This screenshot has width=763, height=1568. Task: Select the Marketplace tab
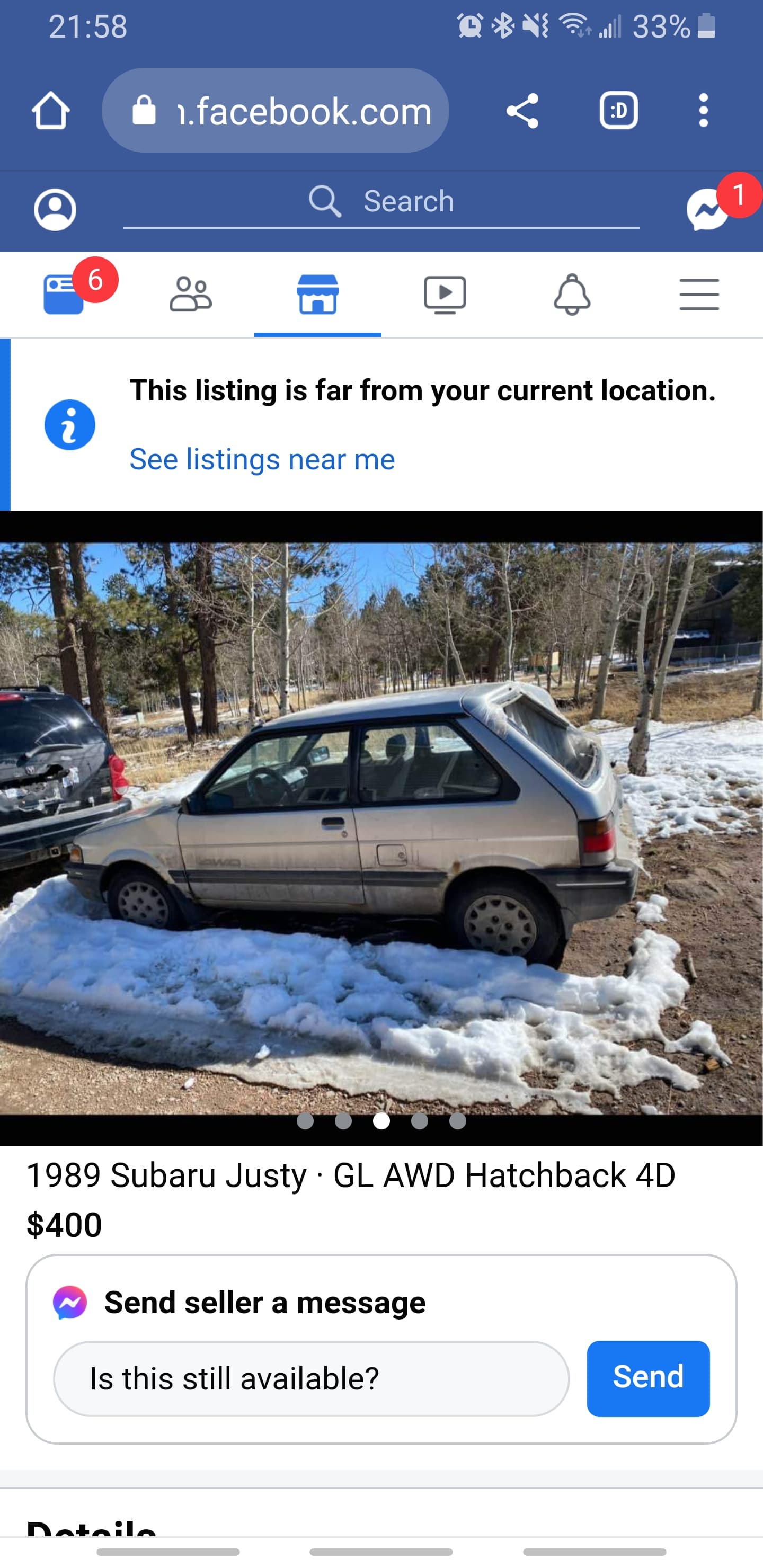(x=318, y=295)
